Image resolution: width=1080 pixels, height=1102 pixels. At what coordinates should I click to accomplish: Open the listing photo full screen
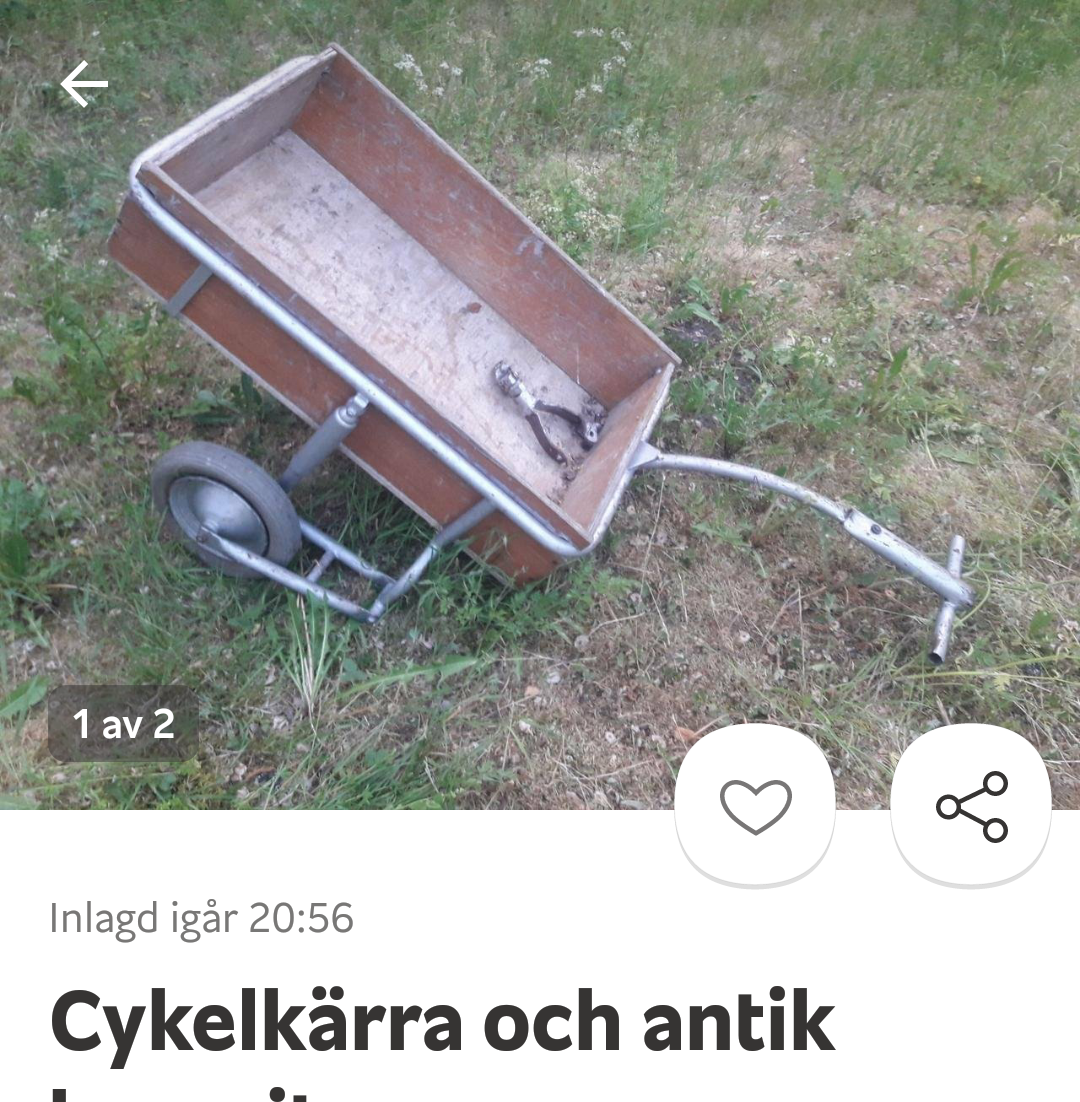pos(540,350)
